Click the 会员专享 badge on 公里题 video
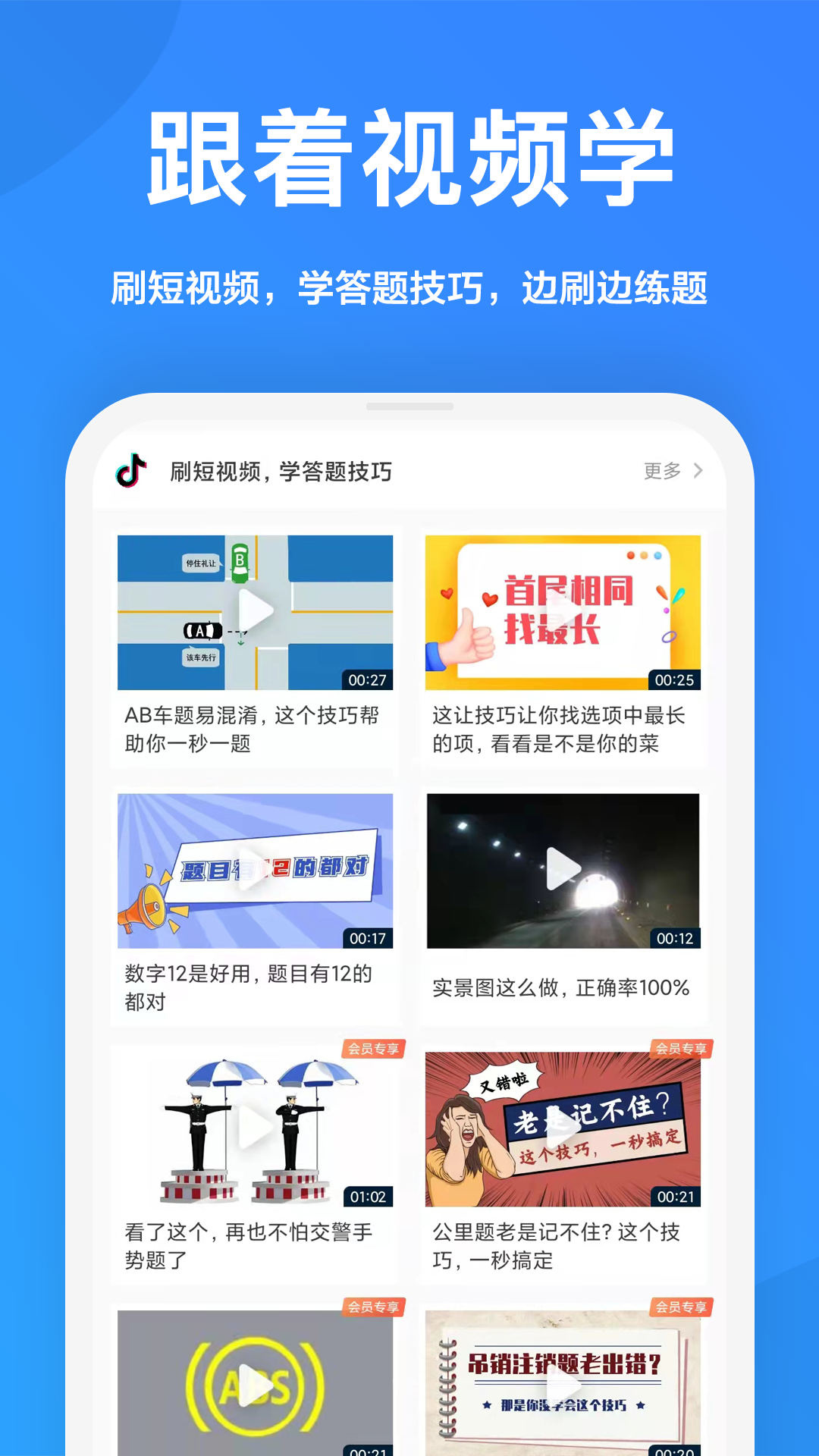 point(681,1050)
